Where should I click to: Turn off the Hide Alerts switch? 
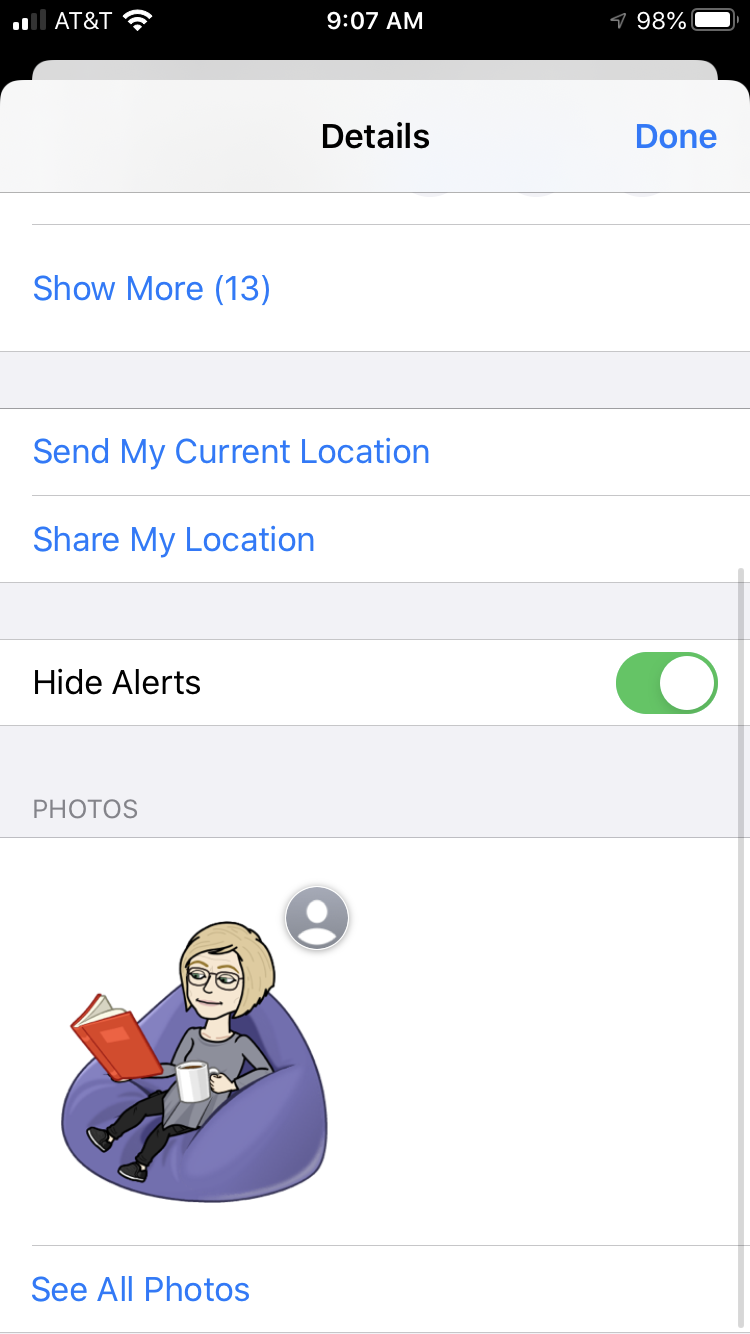(666, 683)
